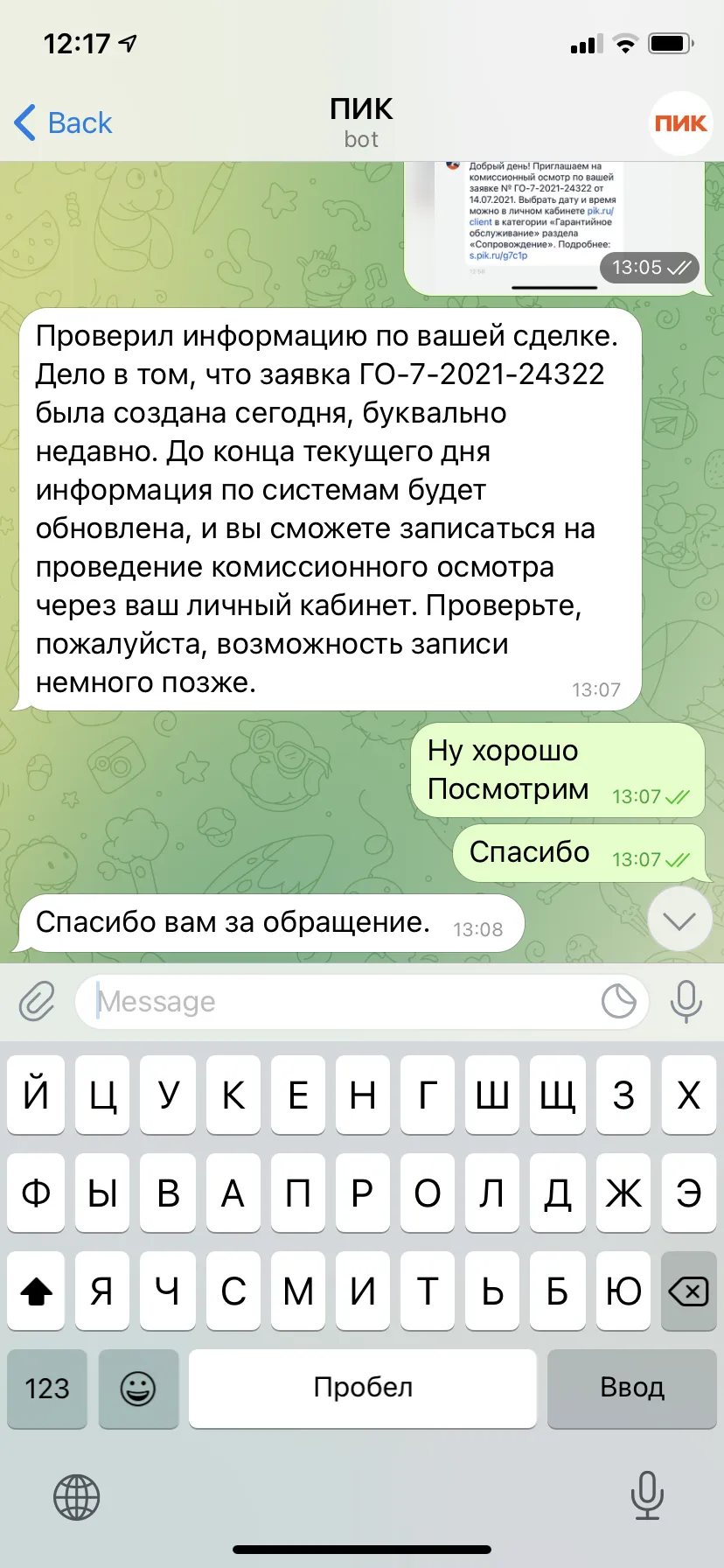Open the sticker panel icon
This screenshot has height=1568, width=724.
[619, 1001]
